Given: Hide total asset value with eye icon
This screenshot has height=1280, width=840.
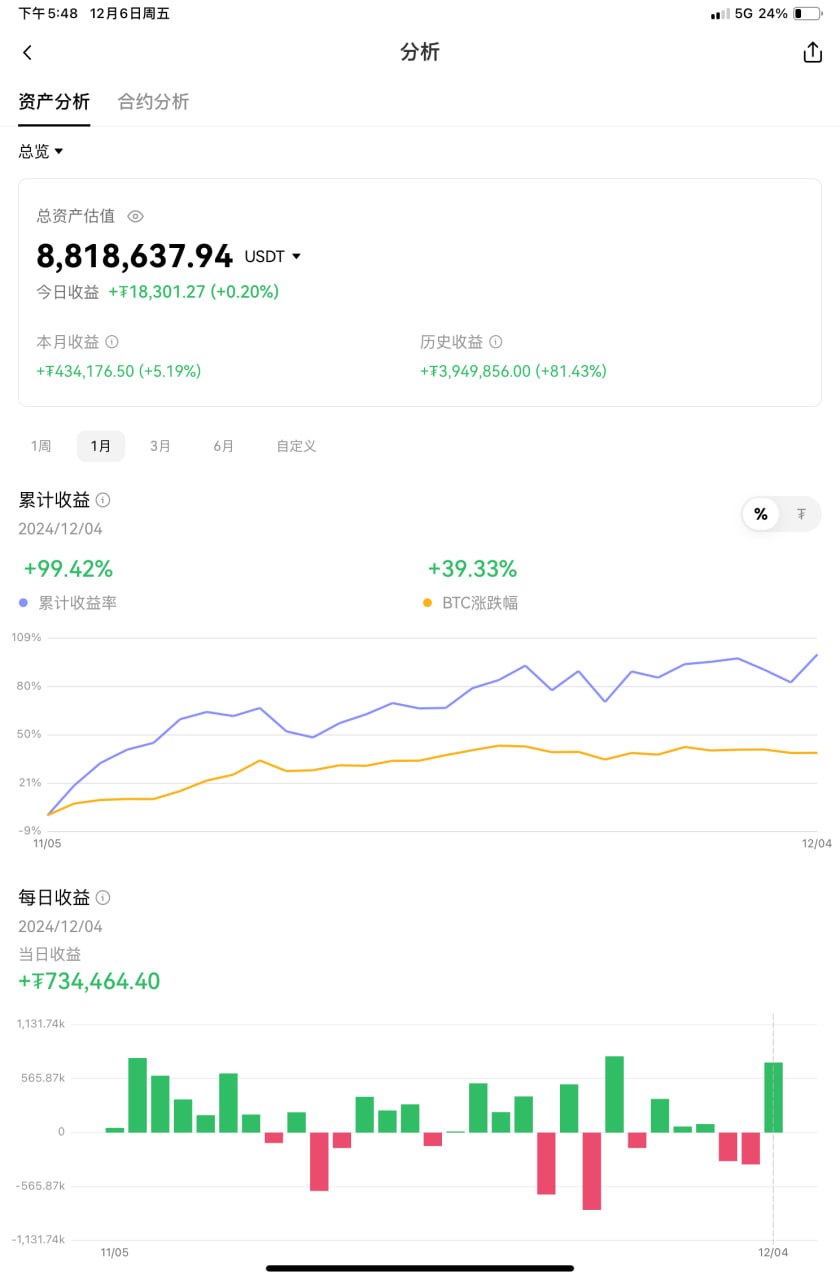Looking at the screenshot, I should 136,216.
